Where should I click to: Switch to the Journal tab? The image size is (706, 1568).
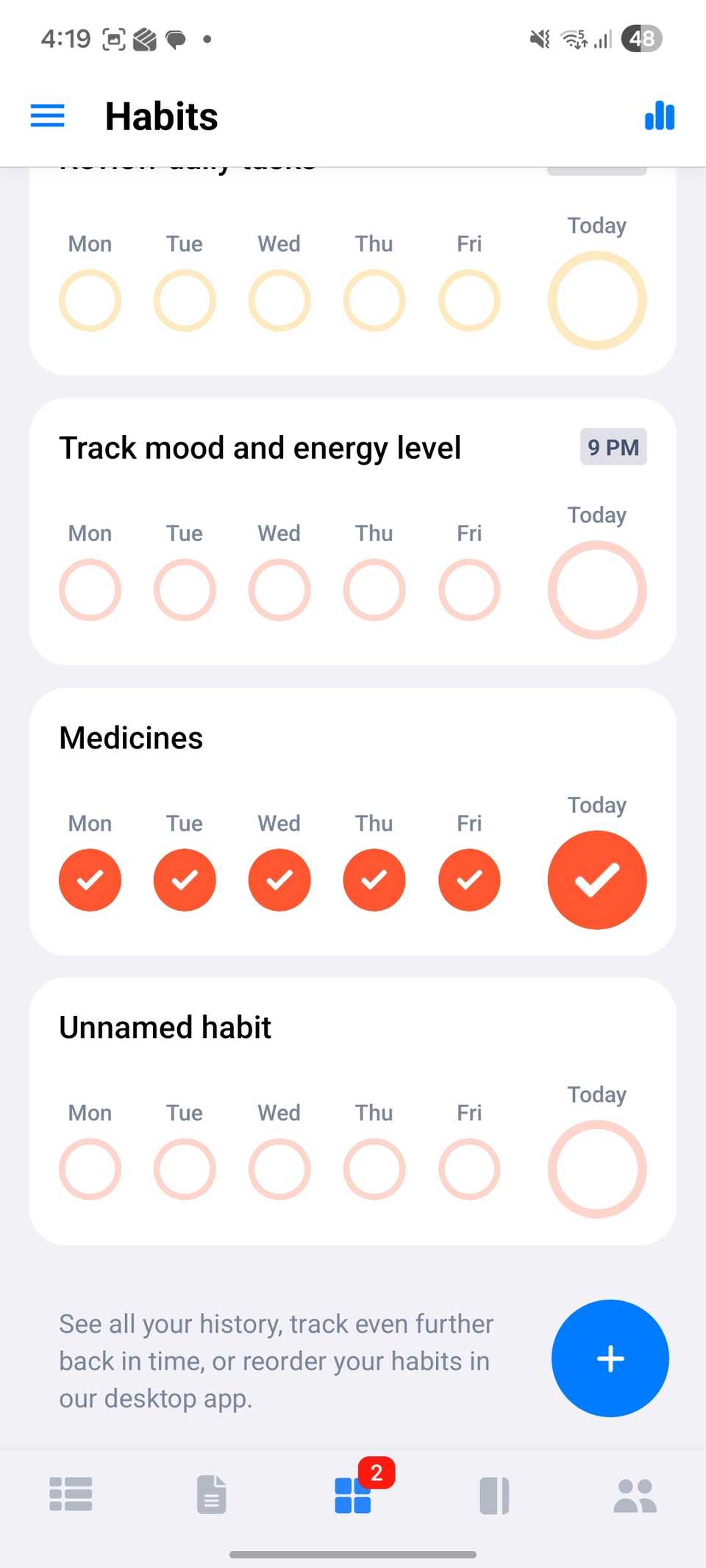click(x=494, y=1494)
